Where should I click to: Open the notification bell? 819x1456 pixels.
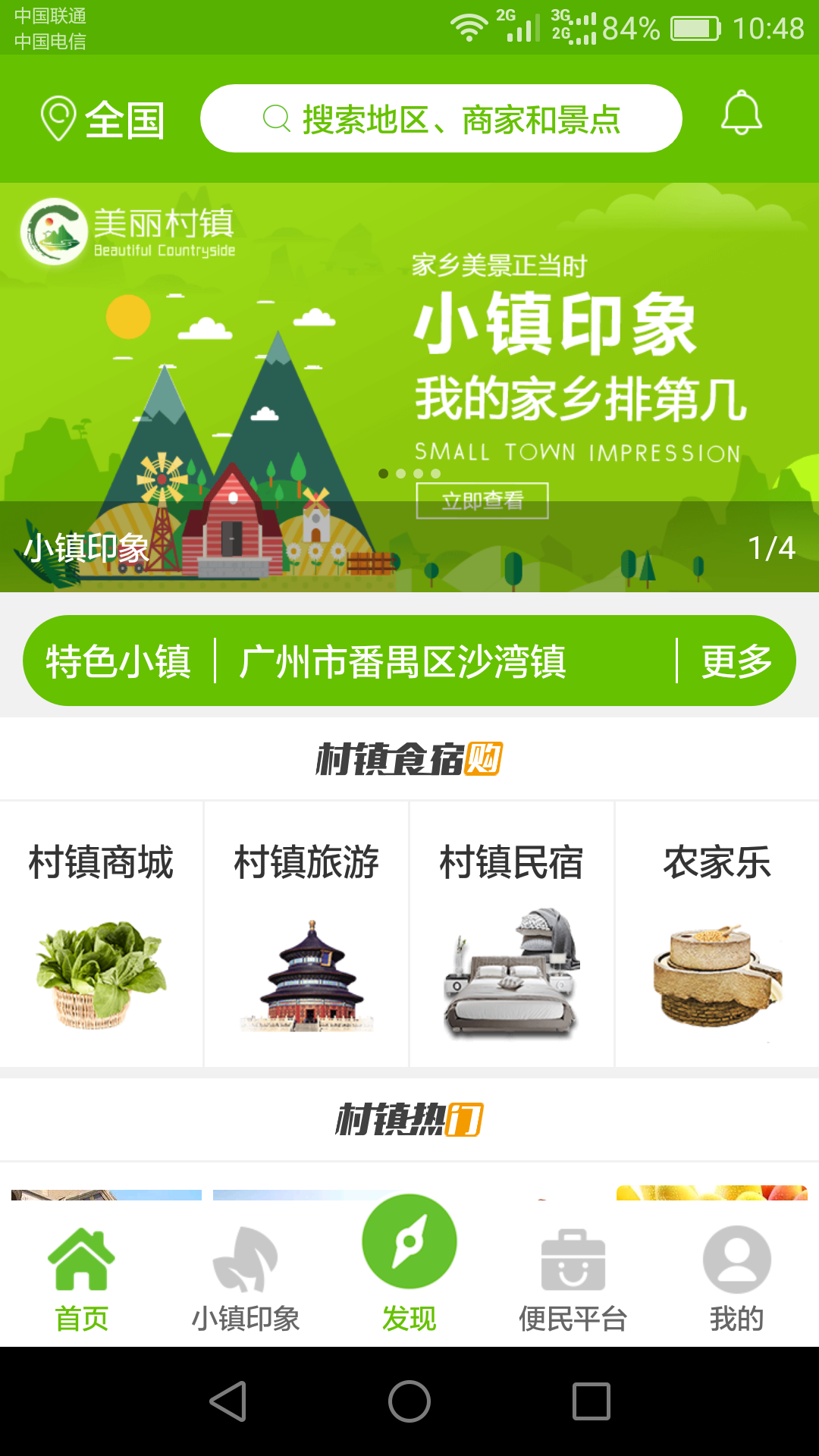click(741, 115)
